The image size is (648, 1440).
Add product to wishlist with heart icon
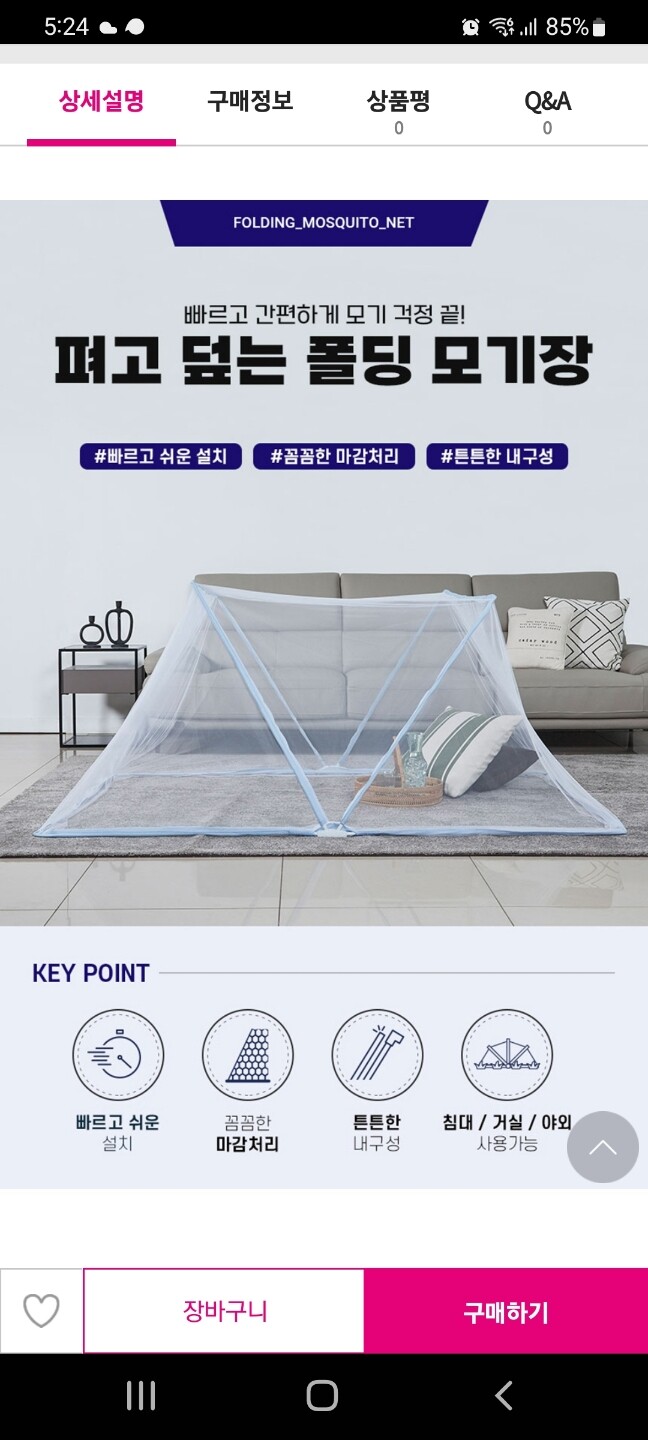point(41,1311)
